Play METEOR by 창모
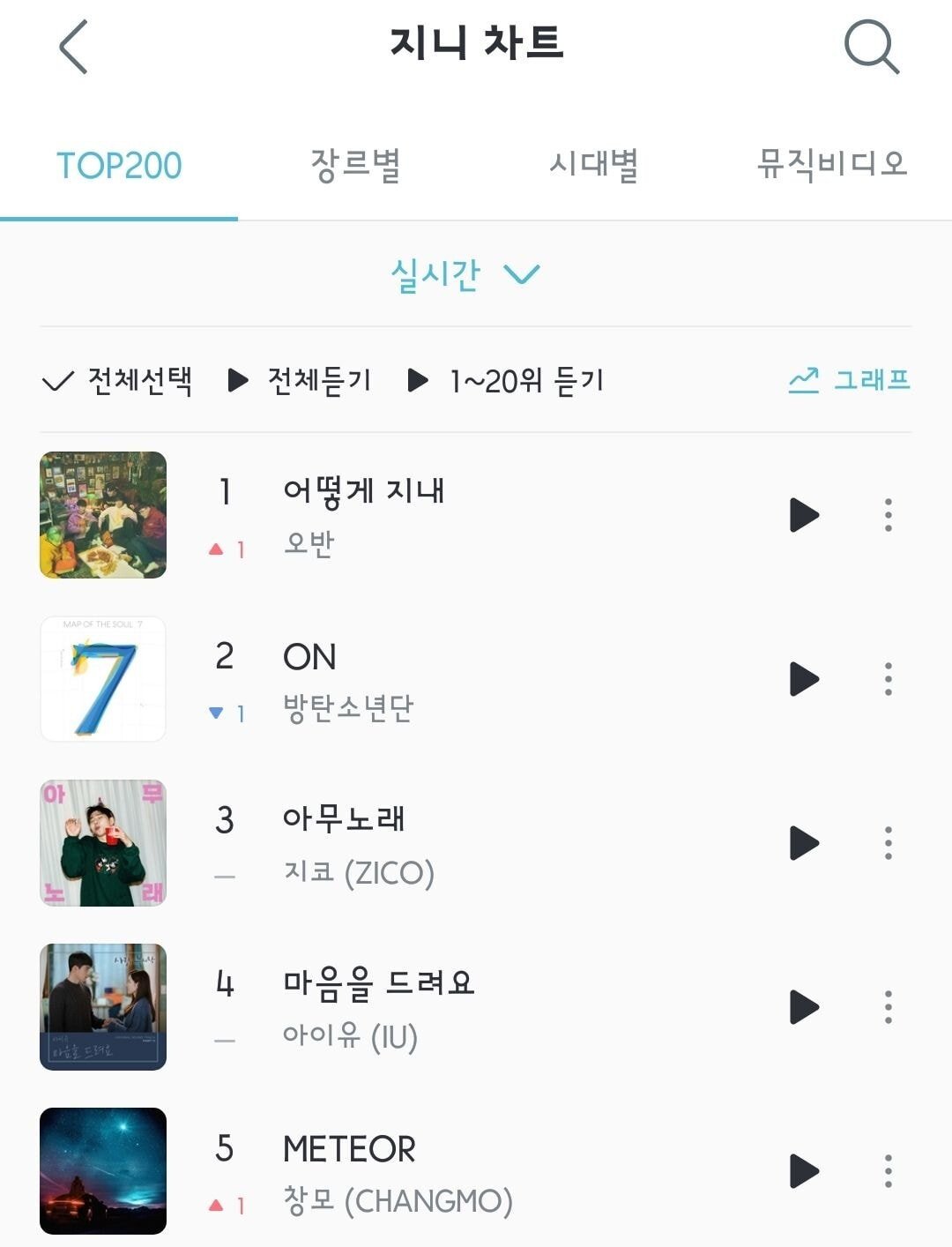 coord(804,1171)
